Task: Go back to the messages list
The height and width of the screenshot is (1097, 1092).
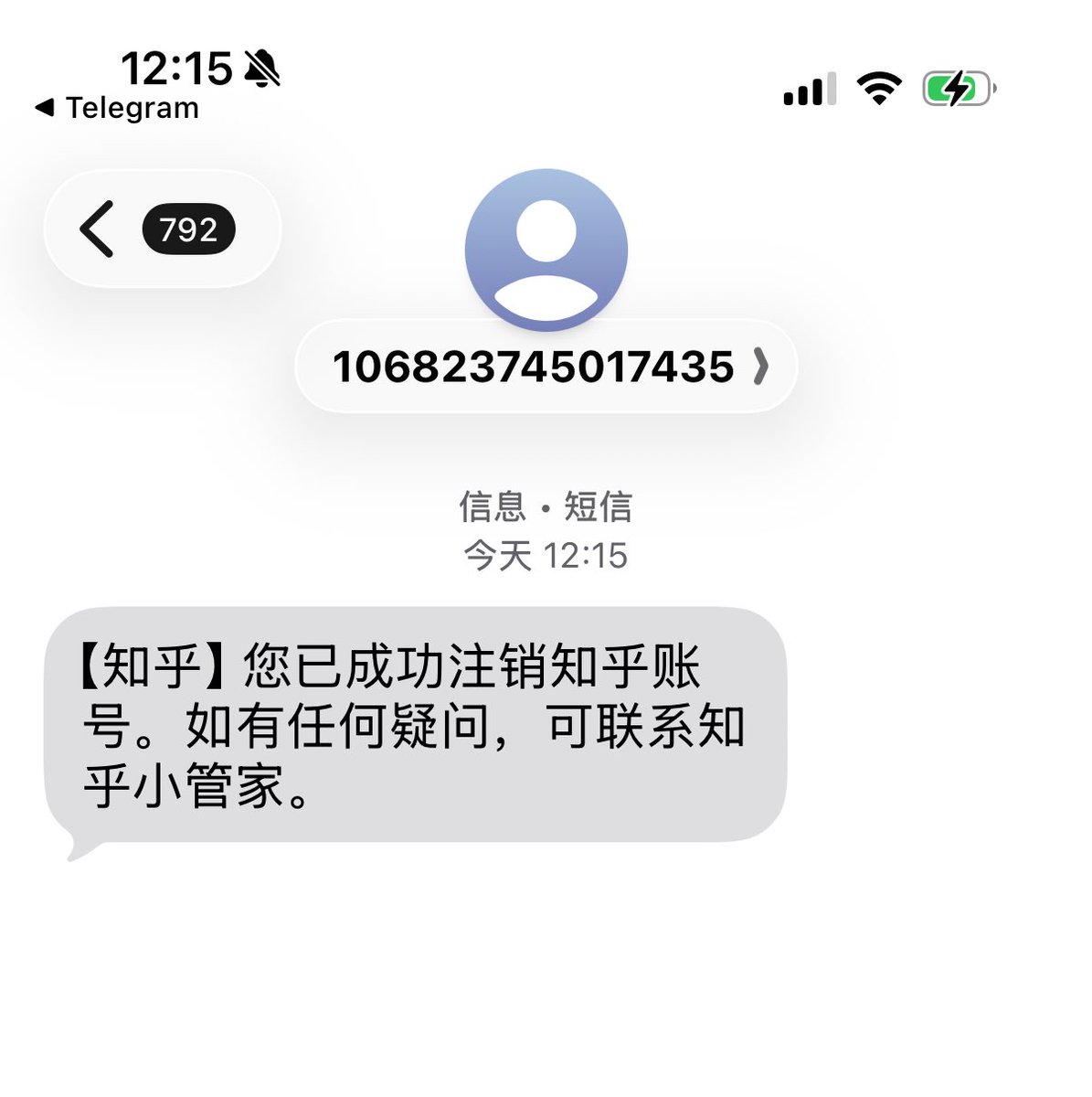Action: [98, 229]
